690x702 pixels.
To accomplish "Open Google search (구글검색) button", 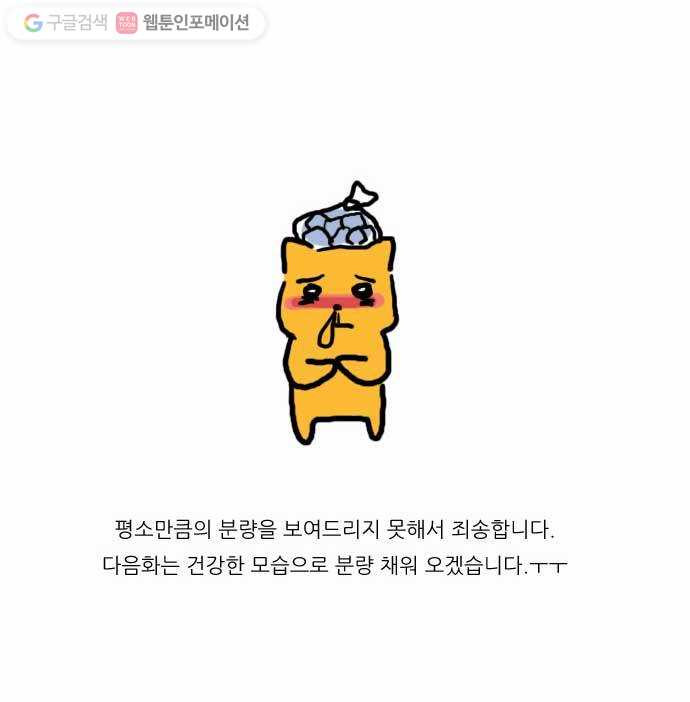I will [x=66, y=23].
